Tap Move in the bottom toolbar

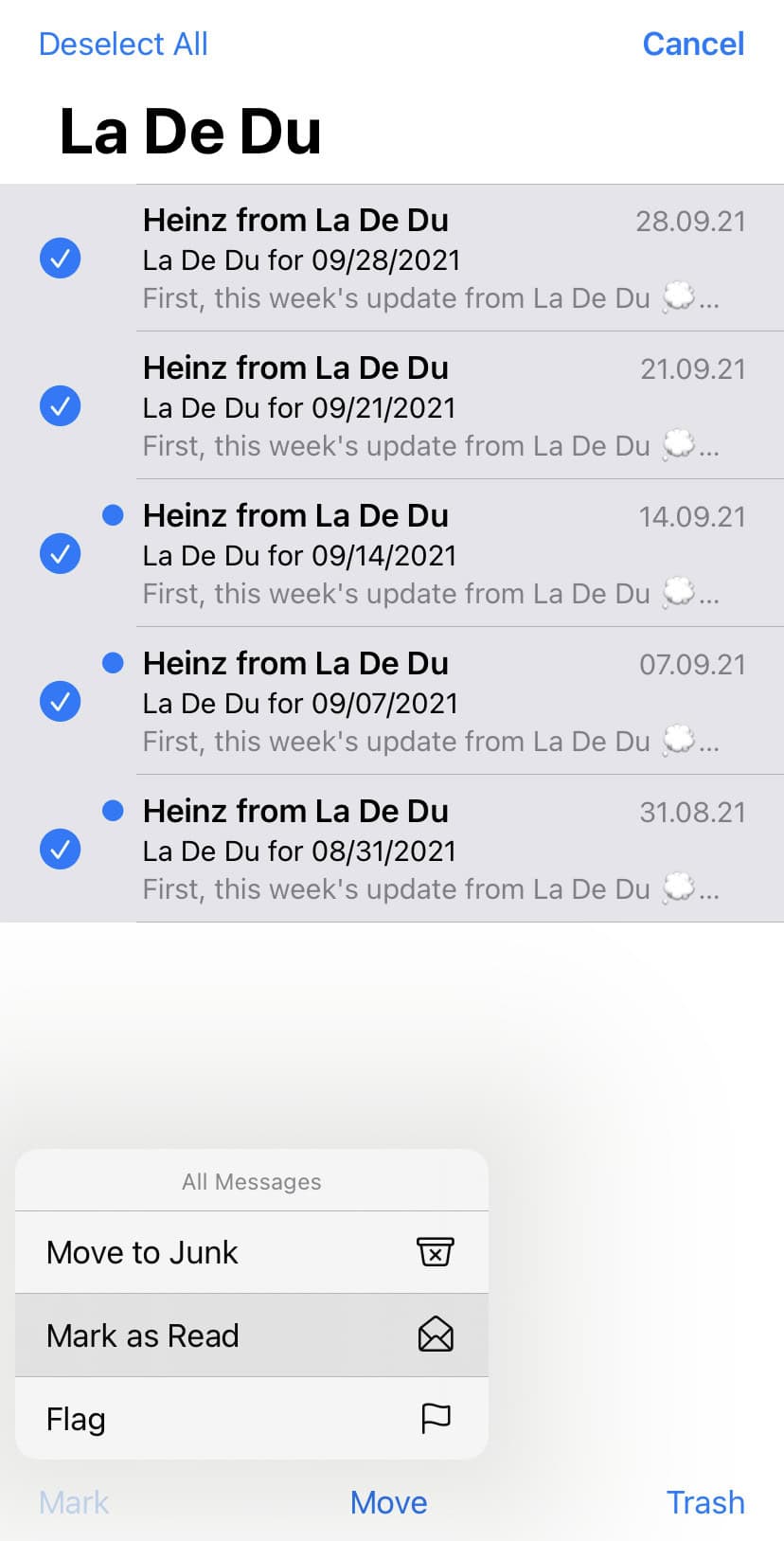point(388,1502)
